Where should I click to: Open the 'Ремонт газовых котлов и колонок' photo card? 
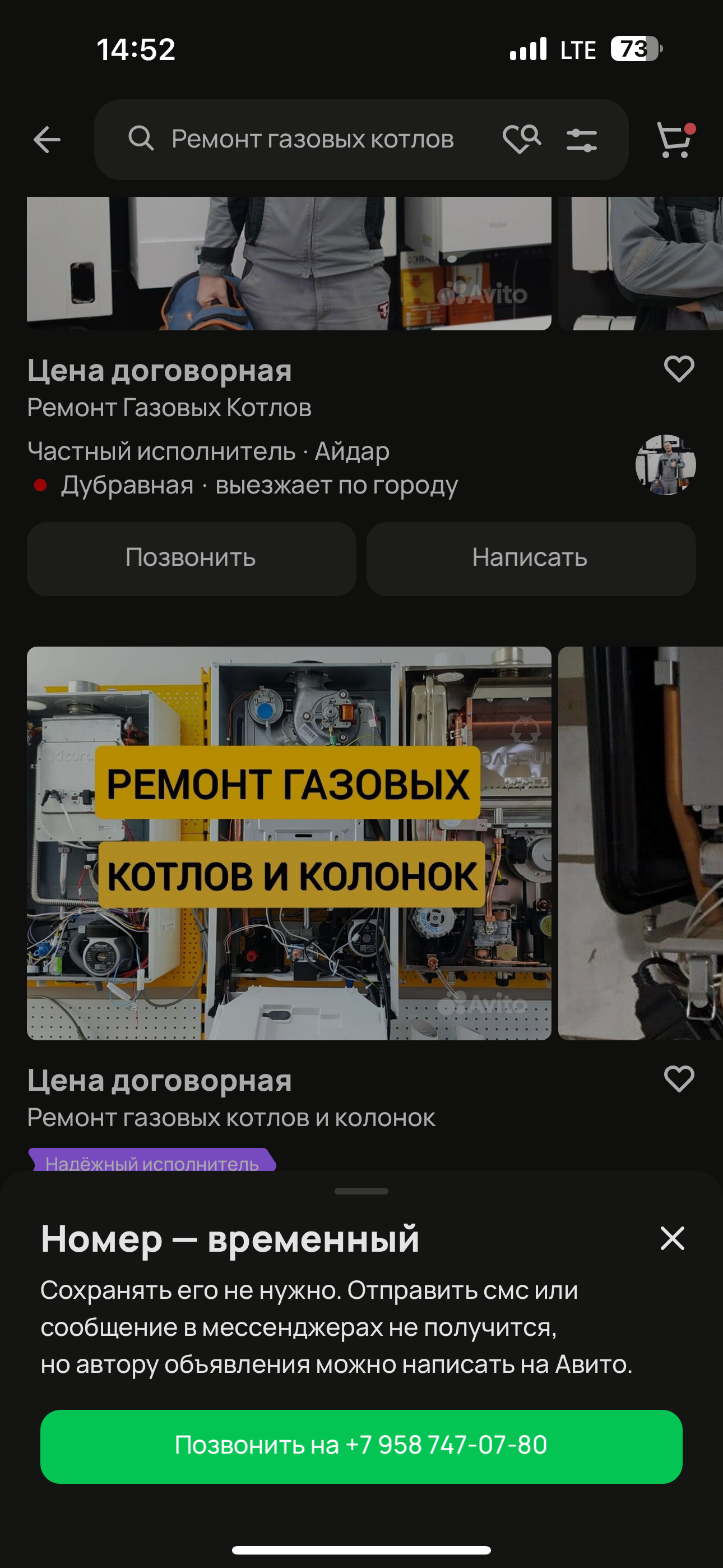click(289, 842)
